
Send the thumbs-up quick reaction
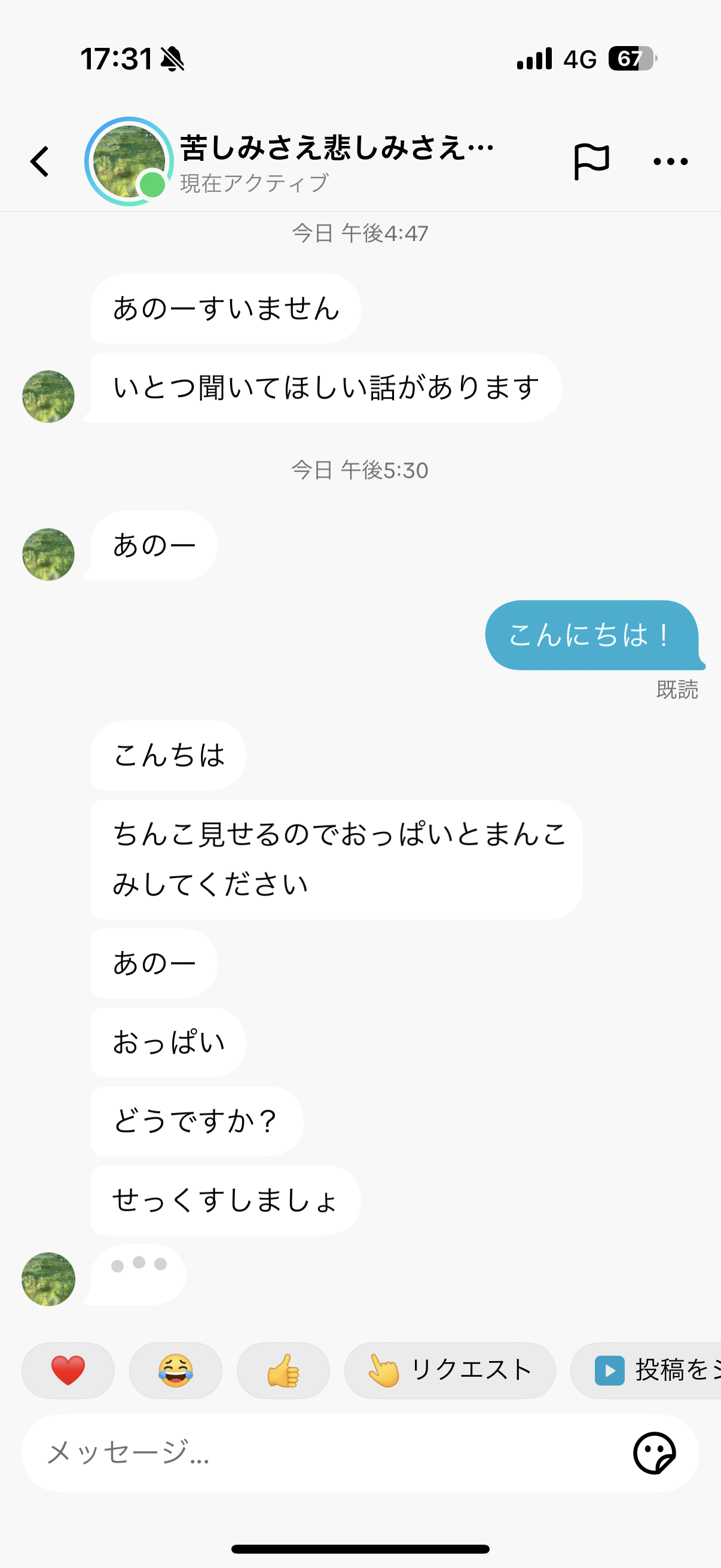click(283, 1371)
